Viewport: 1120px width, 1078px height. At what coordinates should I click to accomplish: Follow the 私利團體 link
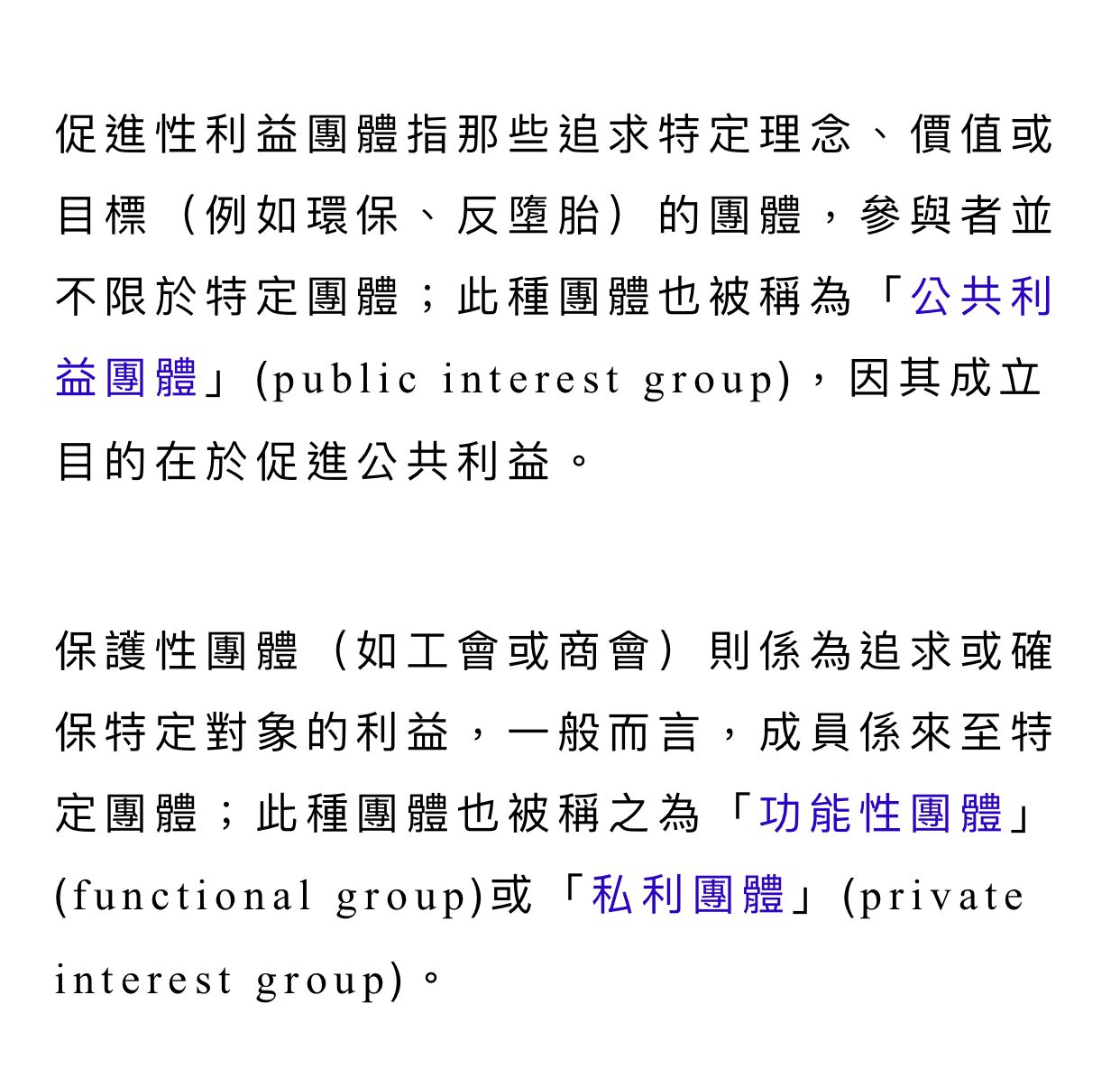pos(688,895)
